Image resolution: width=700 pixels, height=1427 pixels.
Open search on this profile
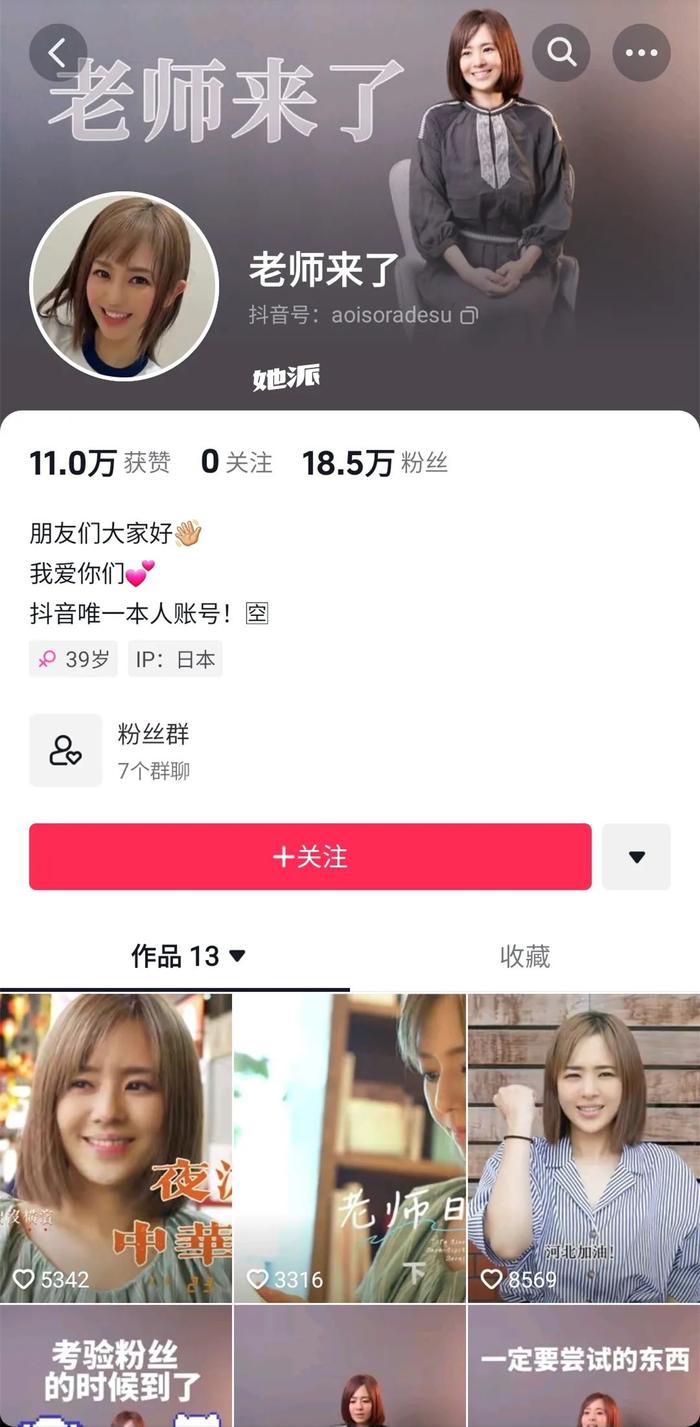561,53
